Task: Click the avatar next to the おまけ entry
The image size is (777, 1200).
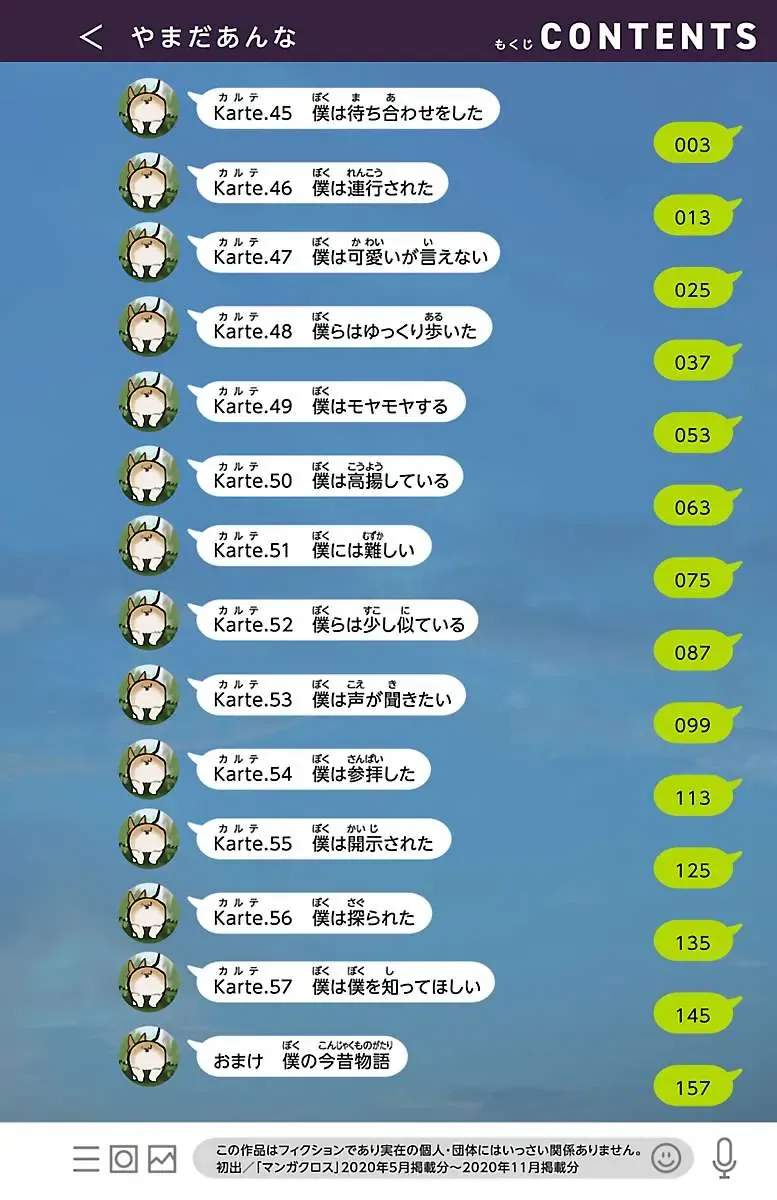Action: (148, 1057)
